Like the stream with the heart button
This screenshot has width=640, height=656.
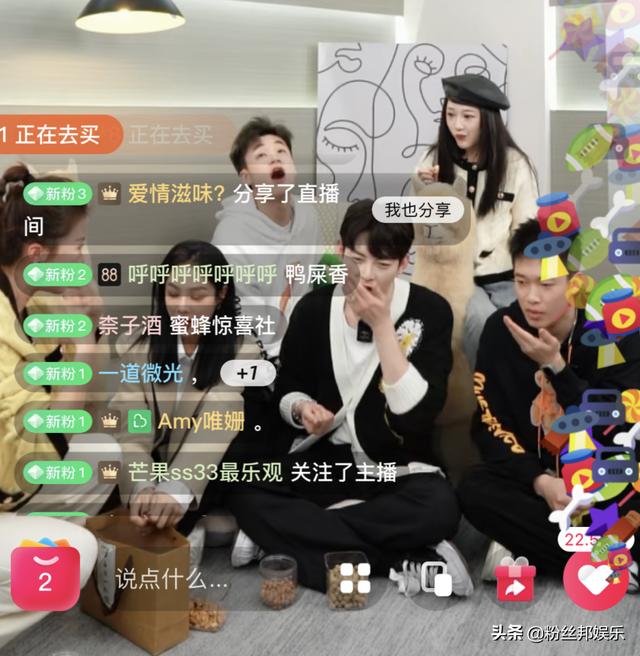click(594, 580)
